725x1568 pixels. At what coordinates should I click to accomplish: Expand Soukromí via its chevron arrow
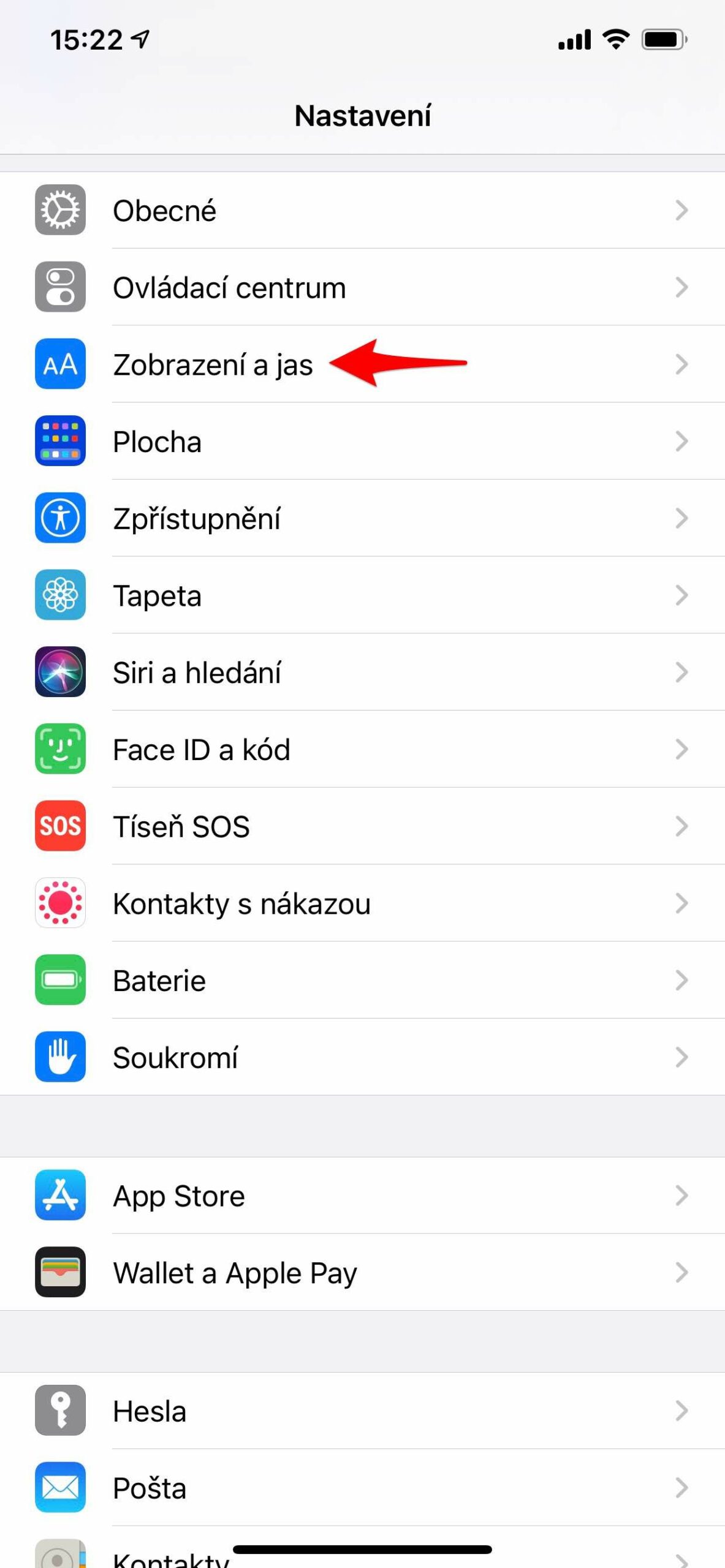[682, 1057]
